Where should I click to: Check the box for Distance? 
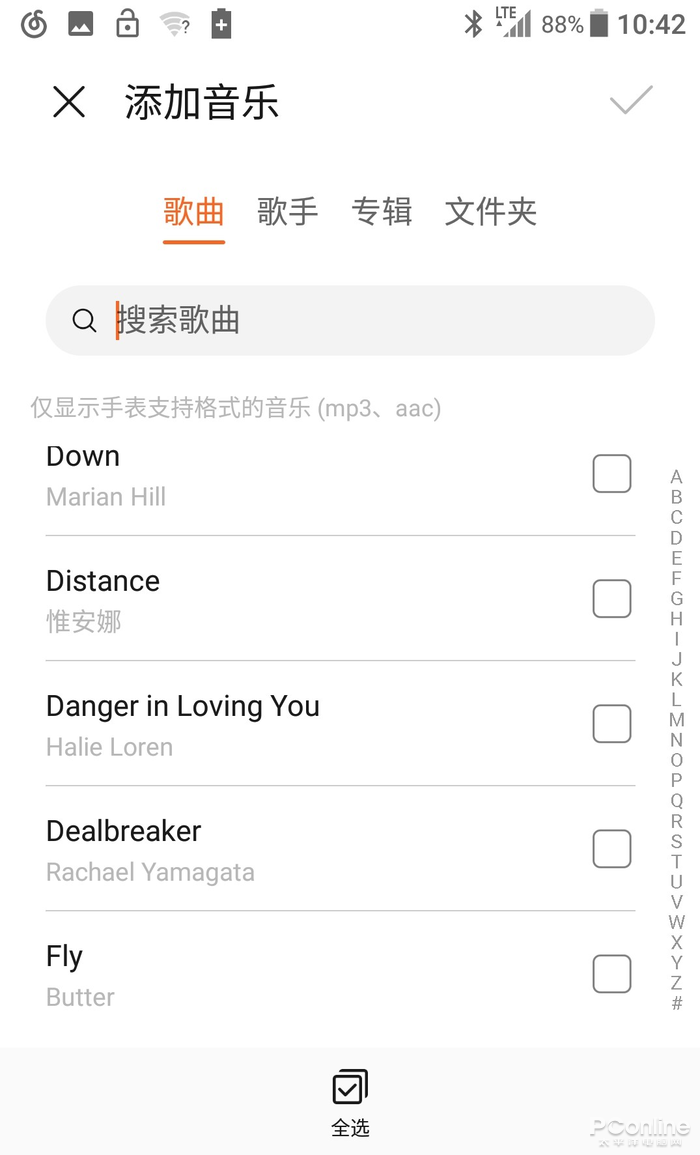click(x=612, y=599)
